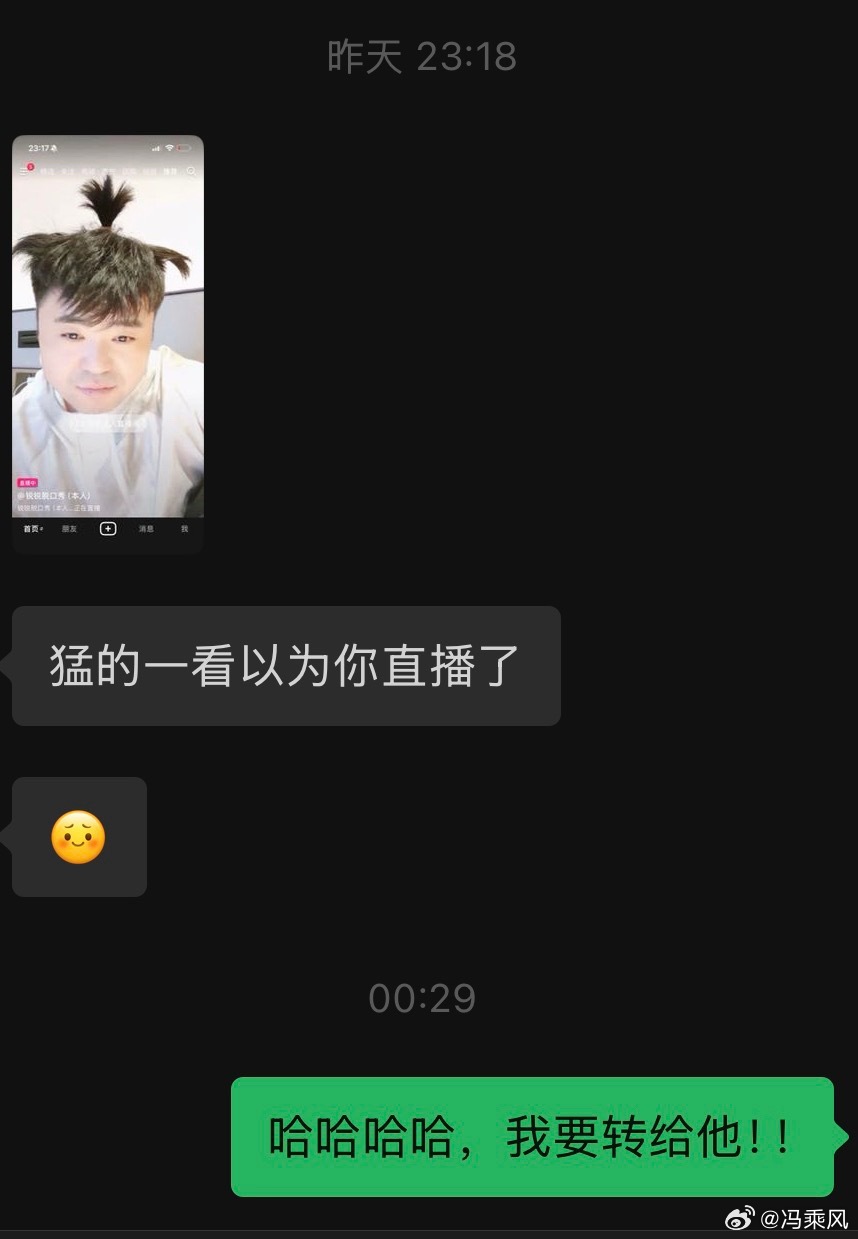858x1239 pixels.
Task: Tap the red notification badge on the hamburger menu
Action: tap(30, 166)
